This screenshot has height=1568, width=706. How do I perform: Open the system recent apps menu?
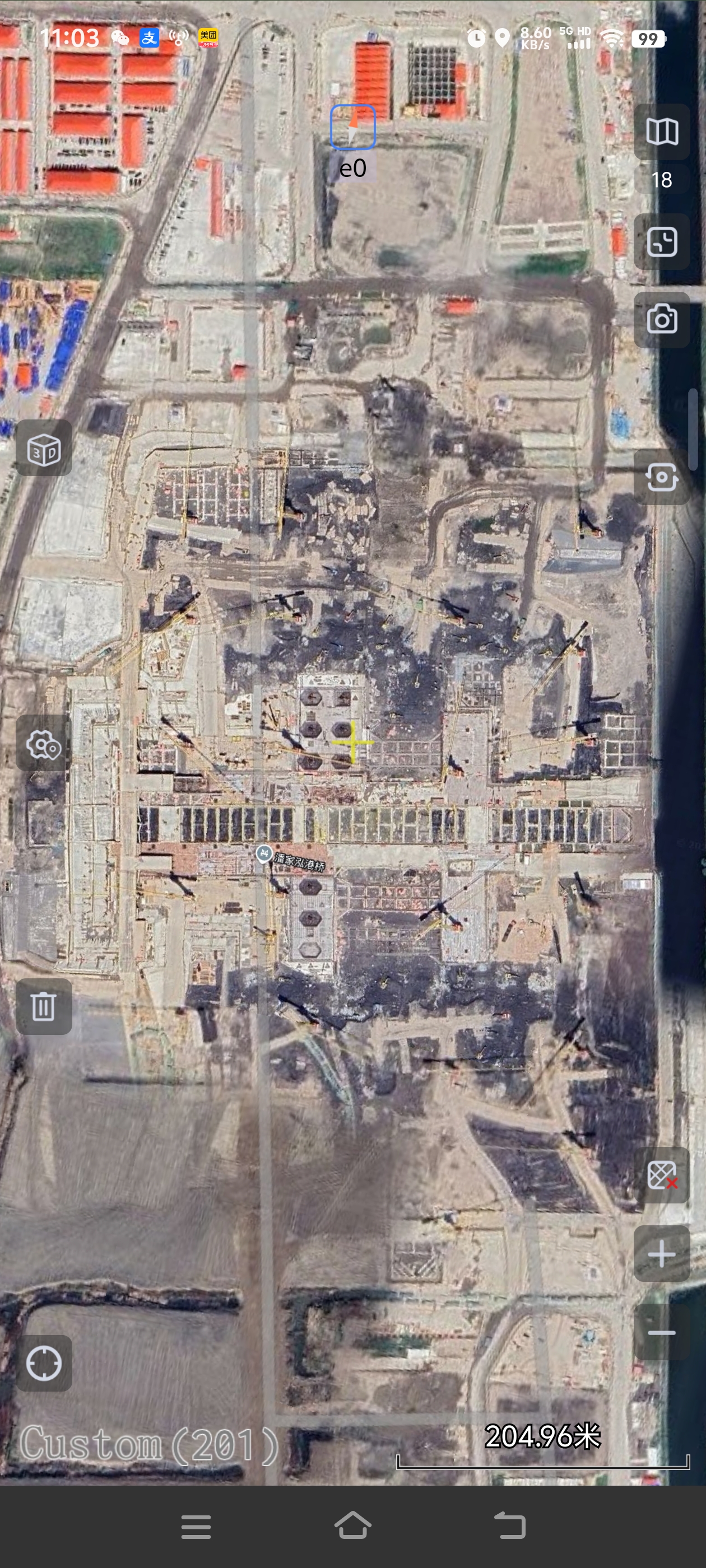click(x=196, y=1527)
